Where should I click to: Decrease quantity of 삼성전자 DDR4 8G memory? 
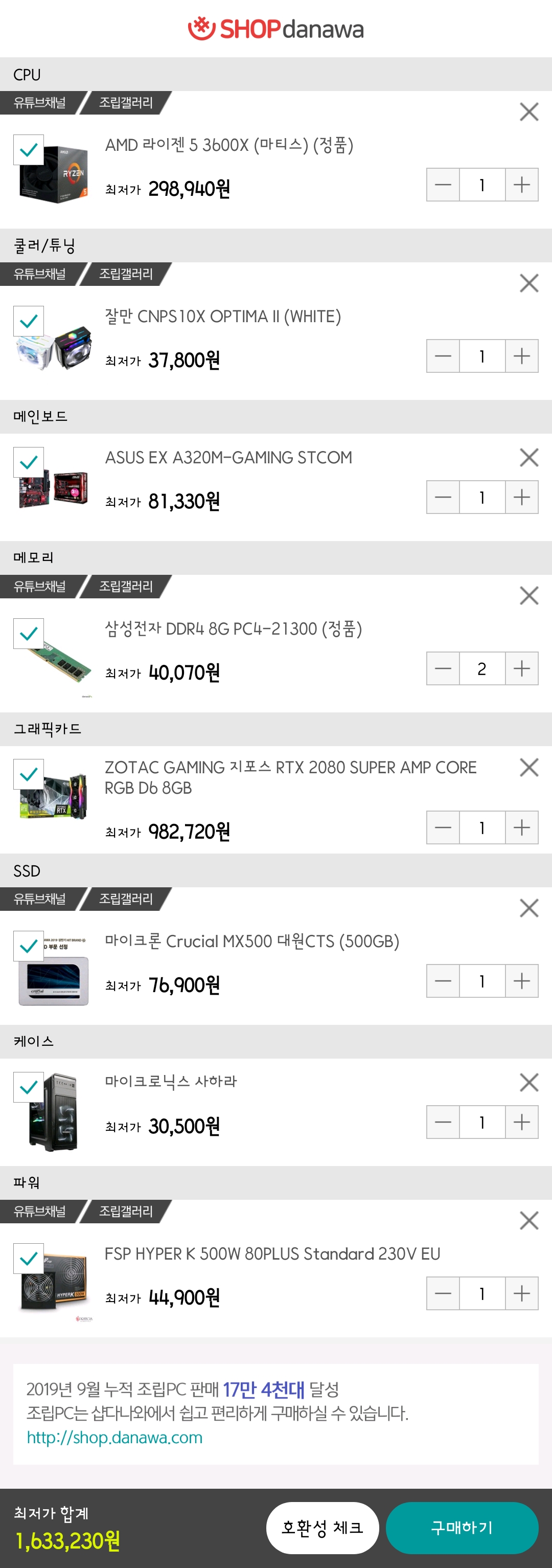click(x=443, y=668)
